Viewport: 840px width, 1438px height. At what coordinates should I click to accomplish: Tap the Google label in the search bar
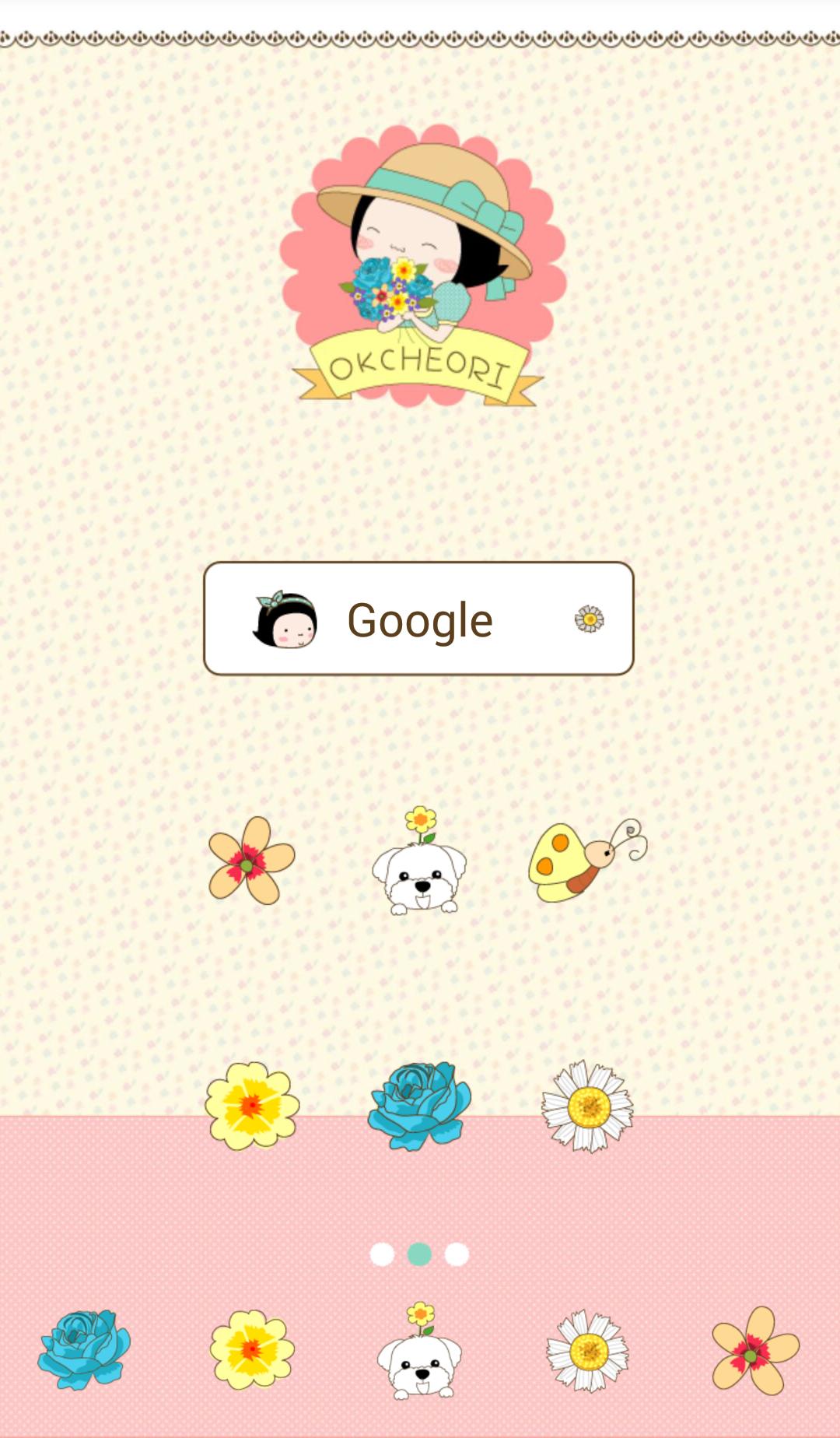click(x=420, y=619)
